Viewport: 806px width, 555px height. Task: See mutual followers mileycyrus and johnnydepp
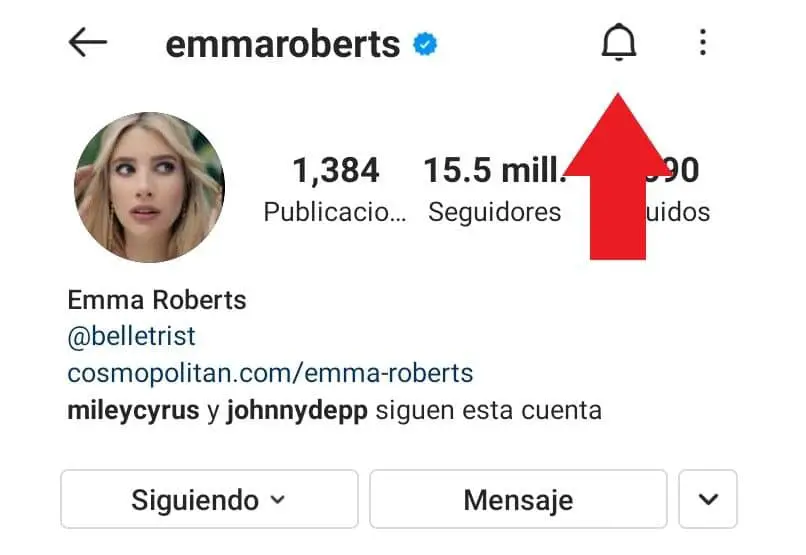[334, 410]
